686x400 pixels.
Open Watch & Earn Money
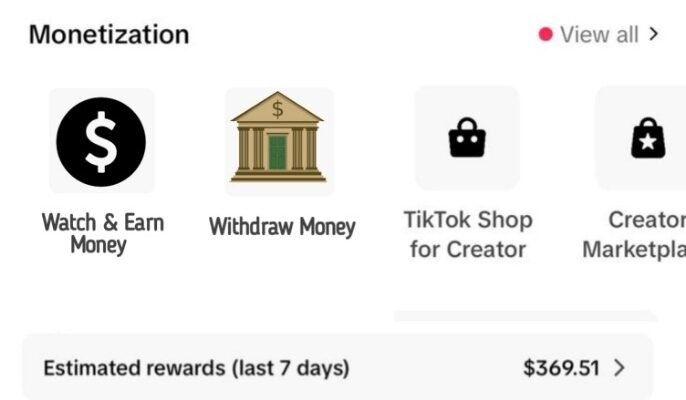point(101,141)
